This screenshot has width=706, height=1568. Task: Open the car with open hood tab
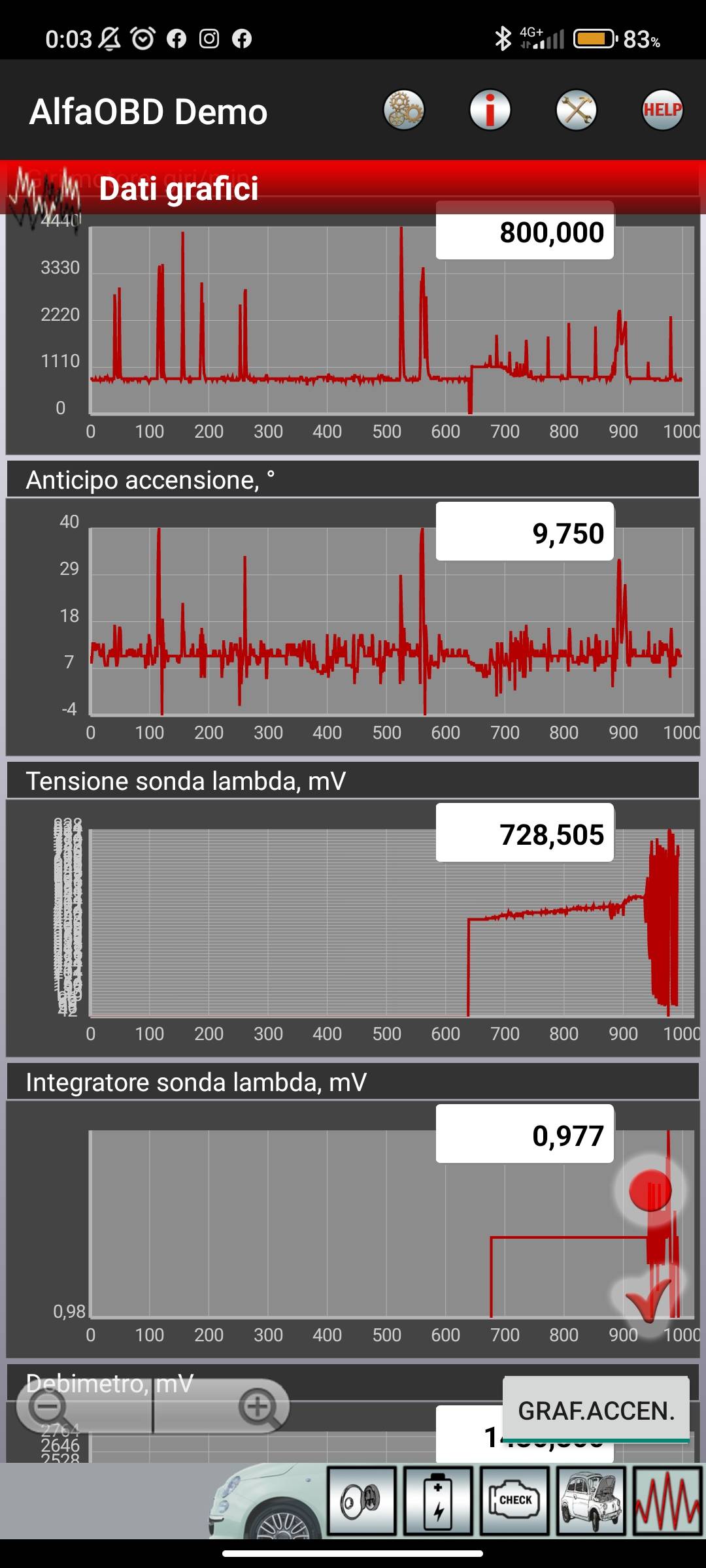(592, 1500)
